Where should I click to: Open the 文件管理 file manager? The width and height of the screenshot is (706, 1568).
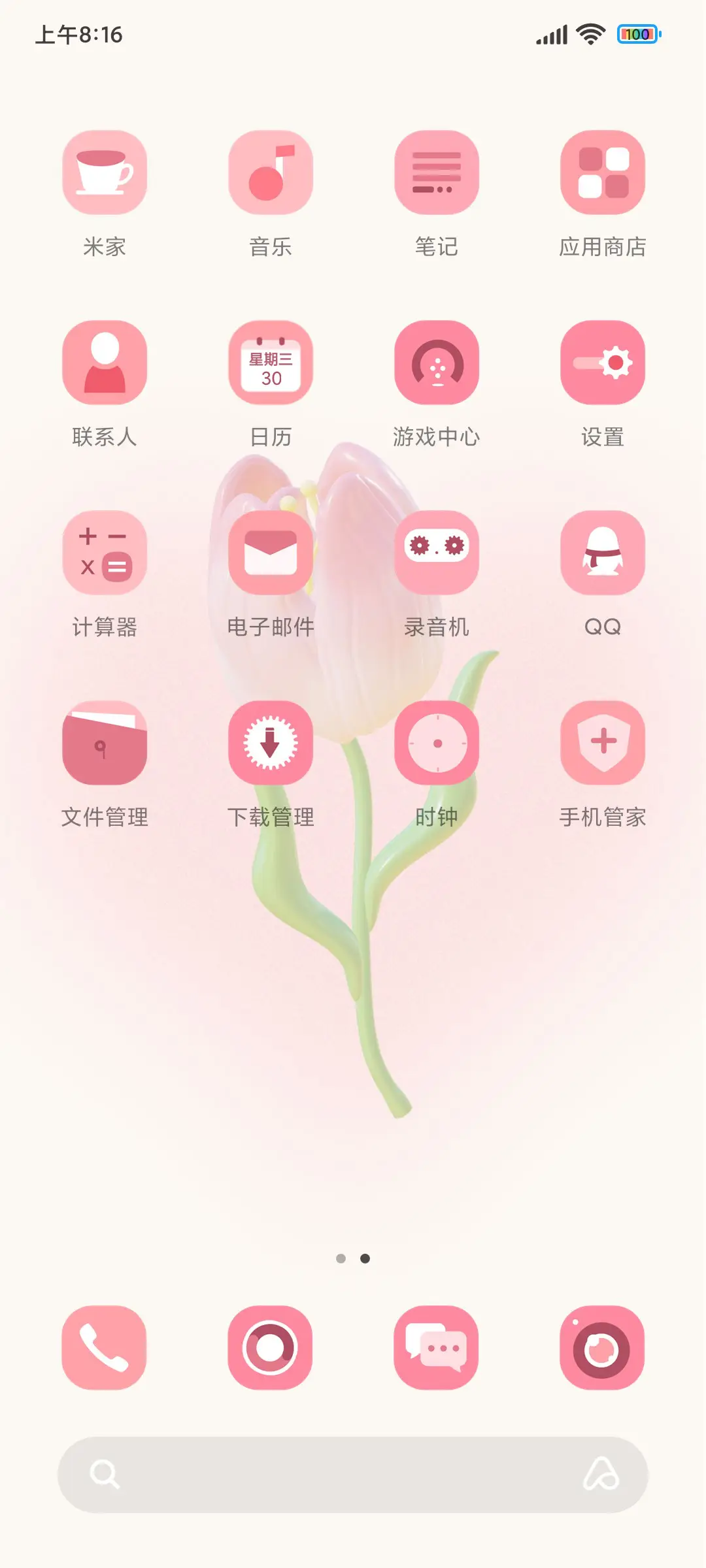click(x=105, y=743)
